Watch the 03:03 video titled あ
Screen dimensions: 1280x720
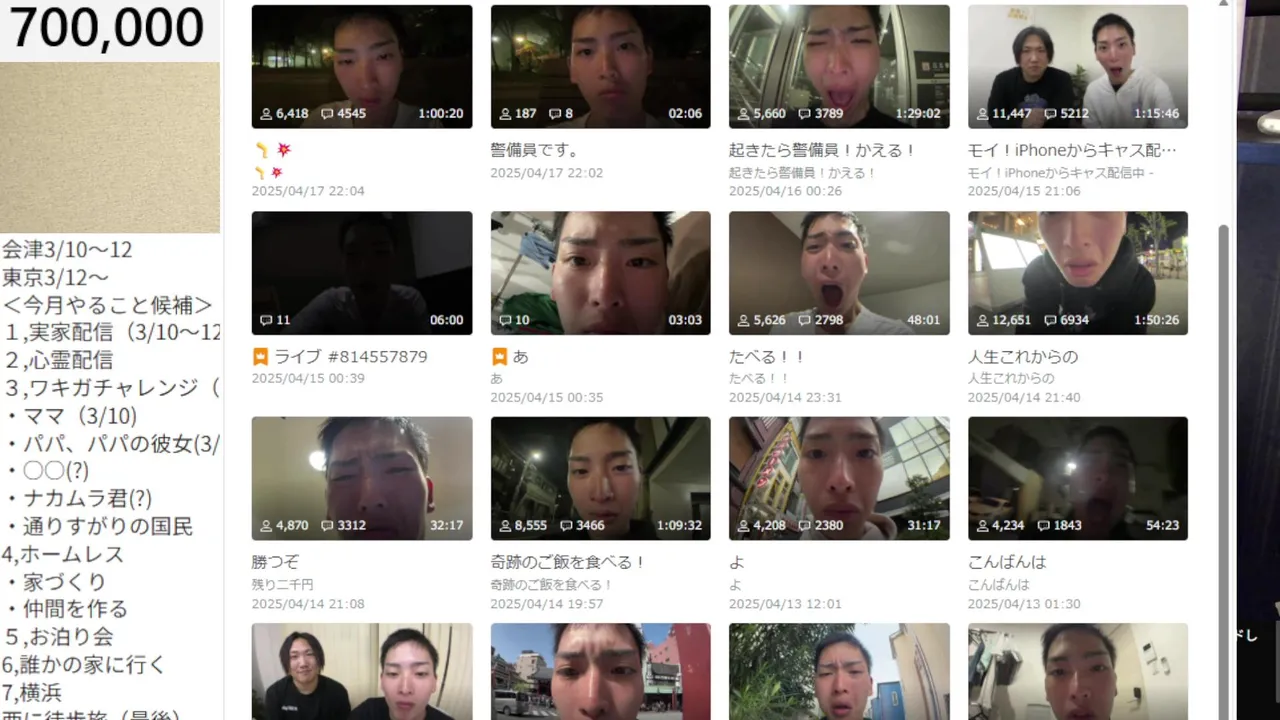[x=600, y=273]
